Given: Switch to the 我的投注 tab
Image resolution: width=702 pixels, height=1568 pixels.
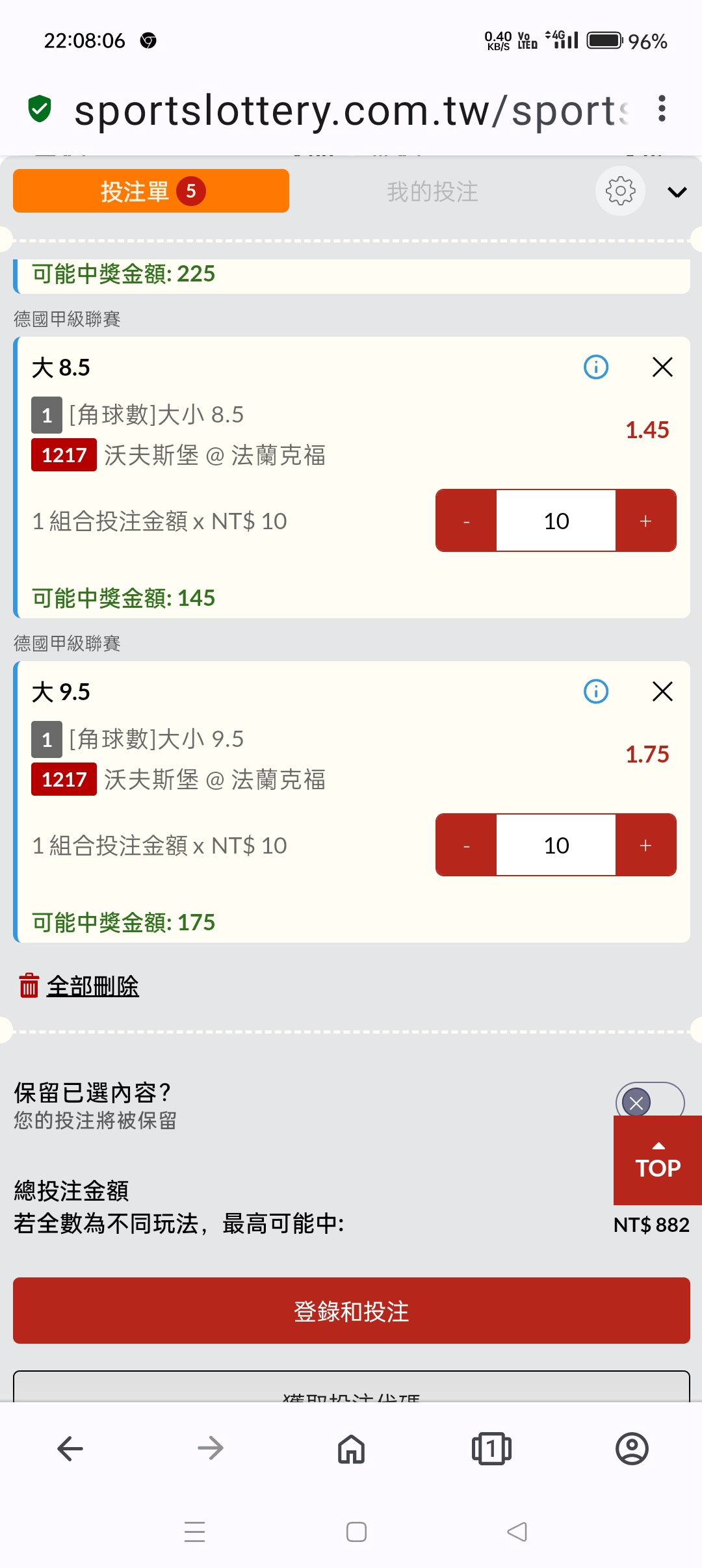Looking at the screenshot, I should pos(432,191).
